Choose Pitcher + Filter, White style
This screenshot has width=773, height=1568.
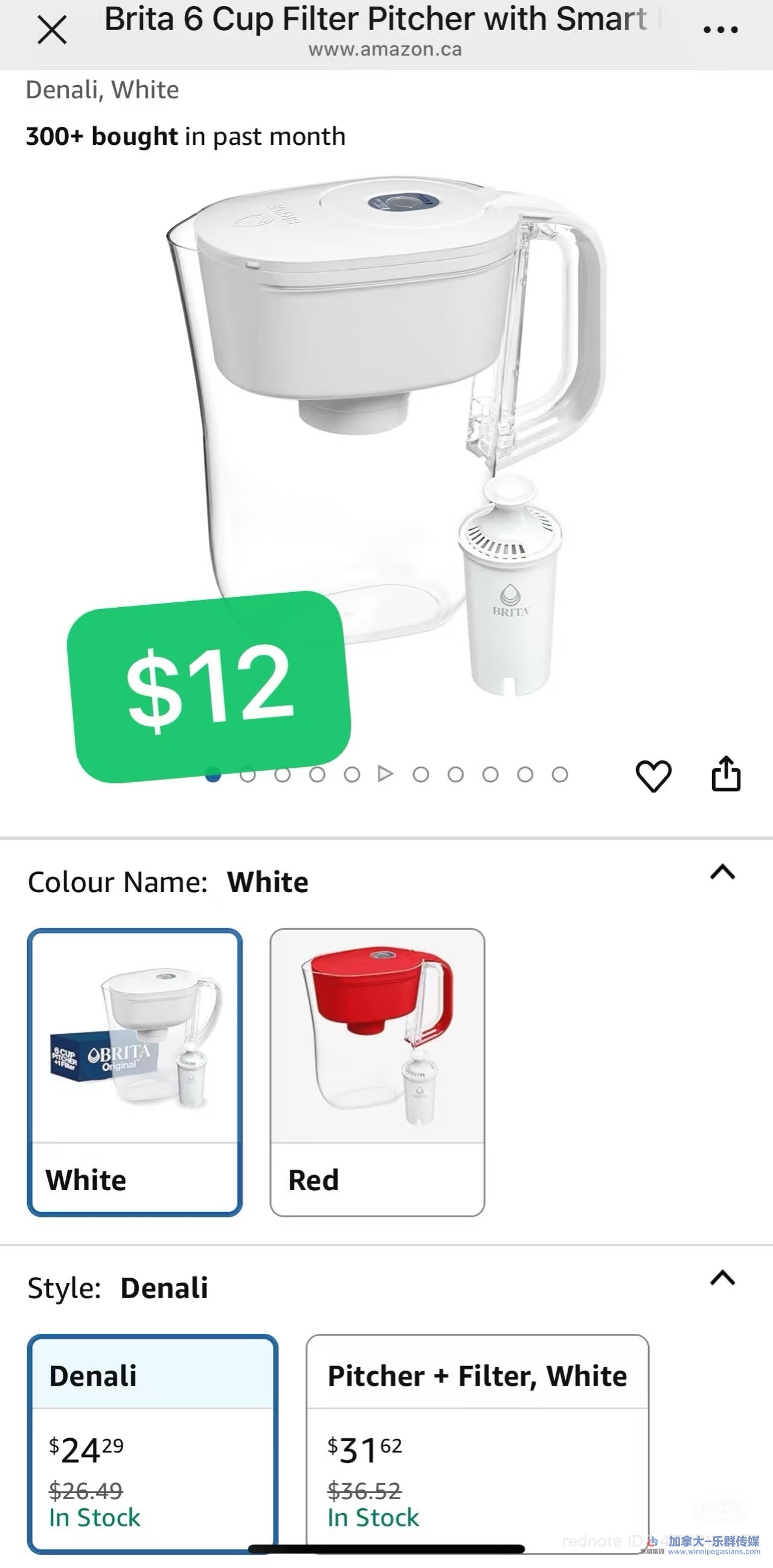477,1442
